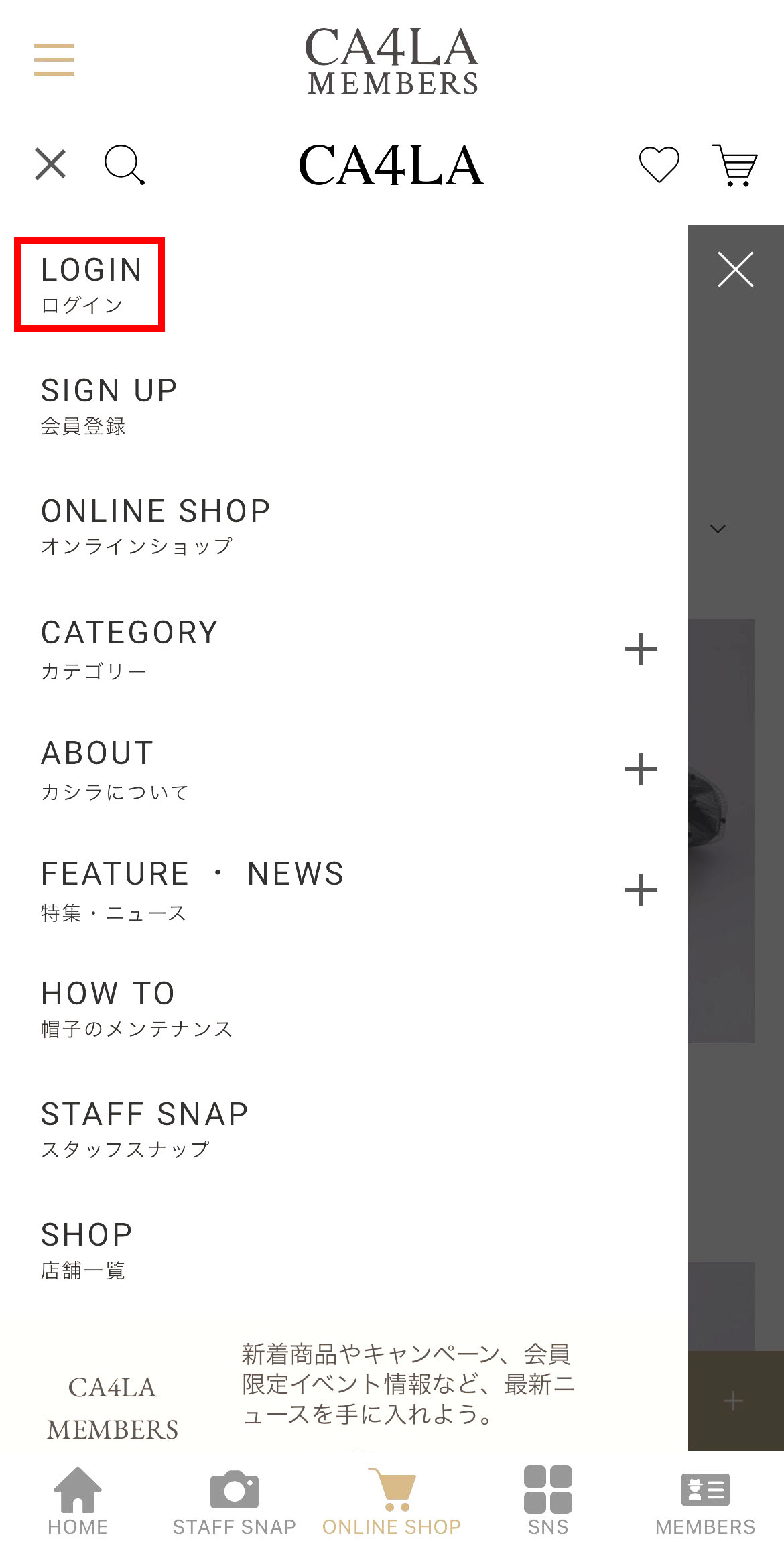Viewport: 784px width, 1564px height.
Task: Tap the black X beside search
Action: point(50,164)
